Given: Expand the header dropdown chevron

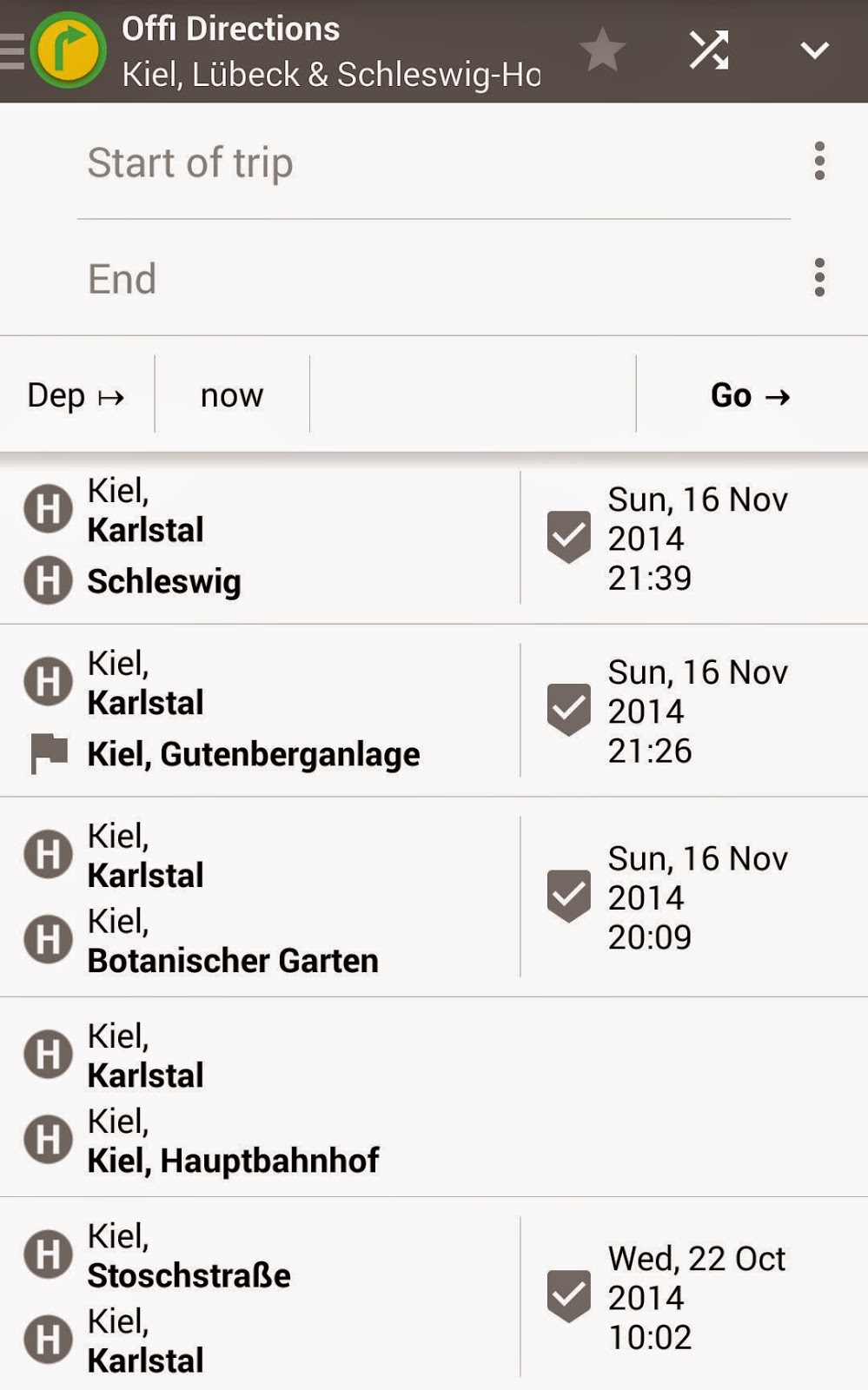Looking at the screenshot, I should (x=814, y=50).
